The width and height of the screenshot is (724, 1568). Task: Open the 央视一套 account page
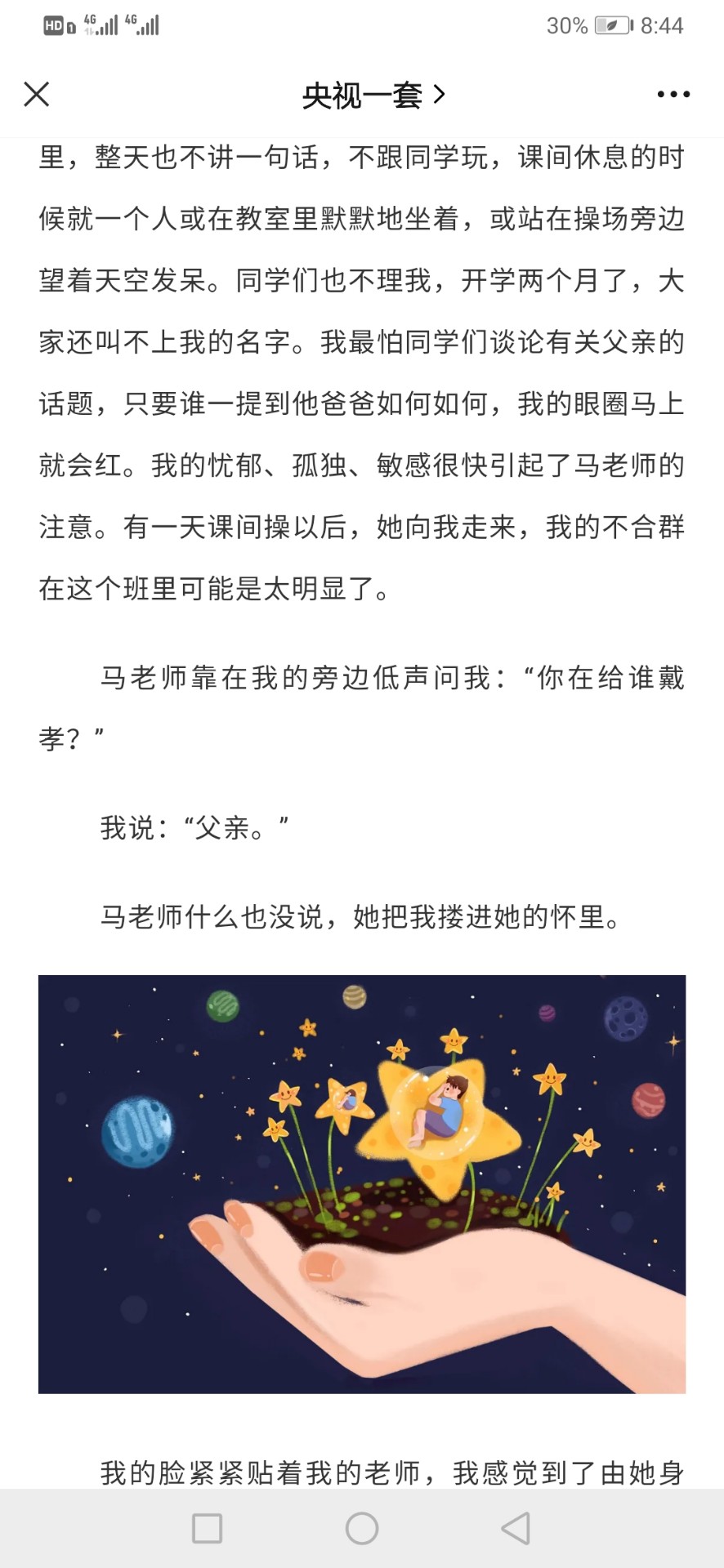point(373,96)
